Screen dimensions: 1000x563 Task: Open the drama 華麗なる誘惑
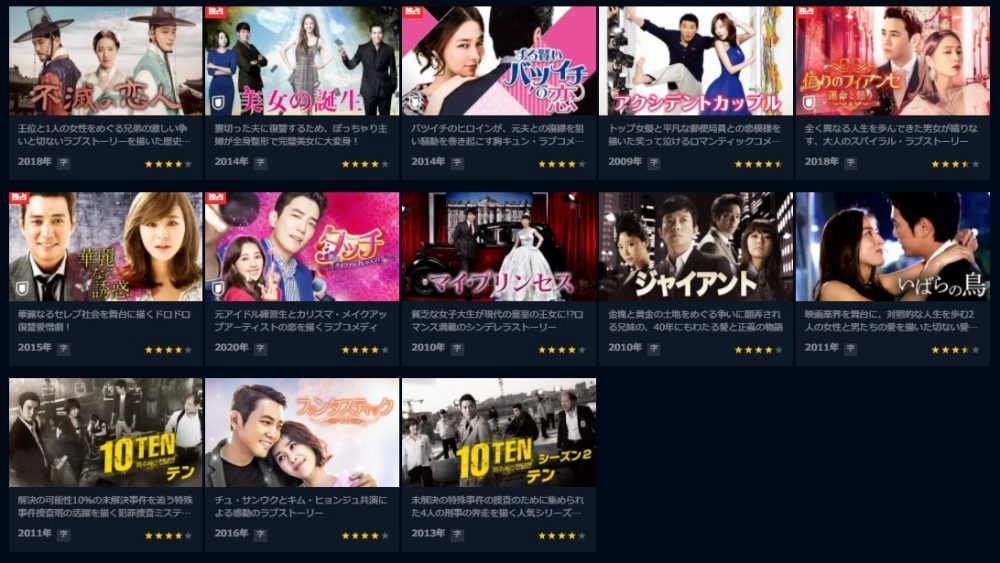(105, 247)
